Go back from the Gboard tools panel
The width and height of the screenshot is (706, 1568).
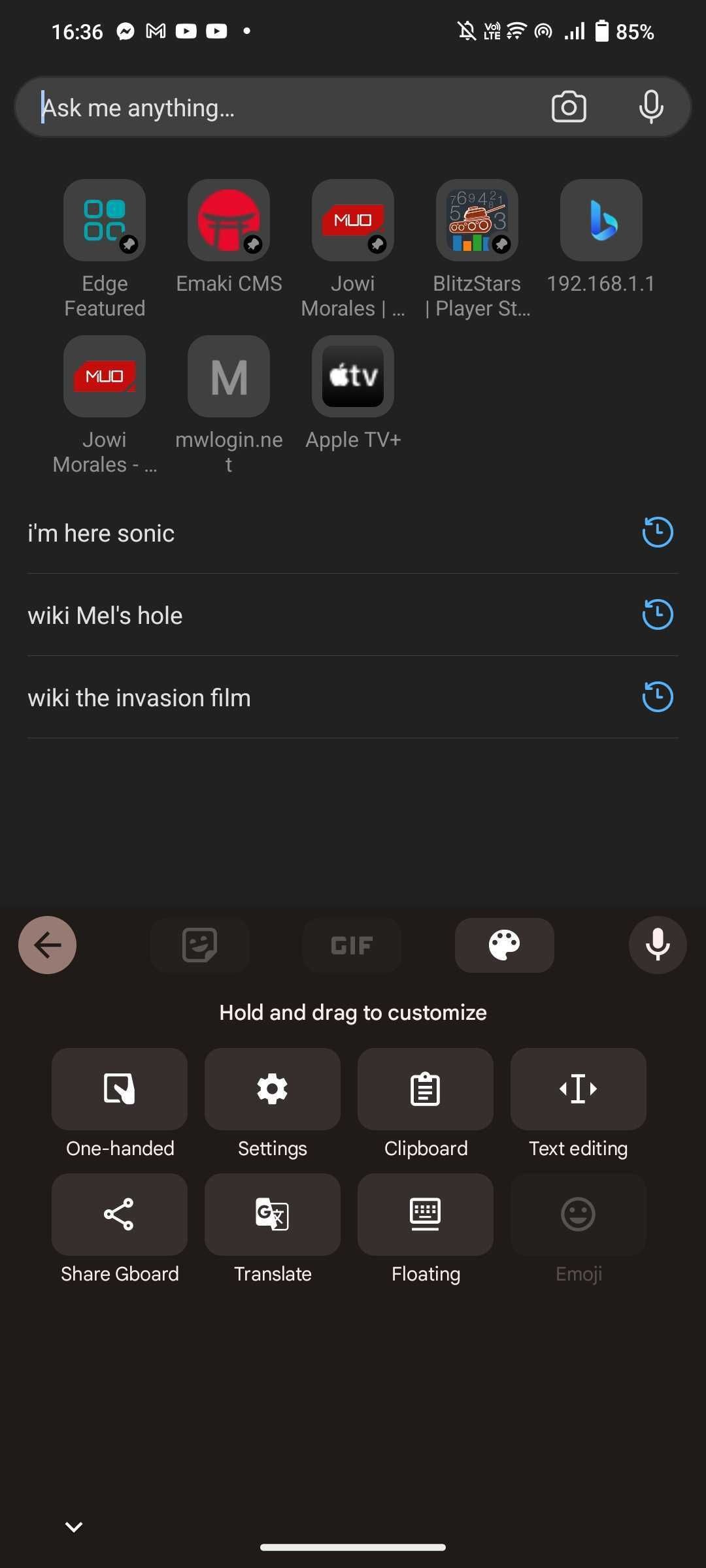47,945
